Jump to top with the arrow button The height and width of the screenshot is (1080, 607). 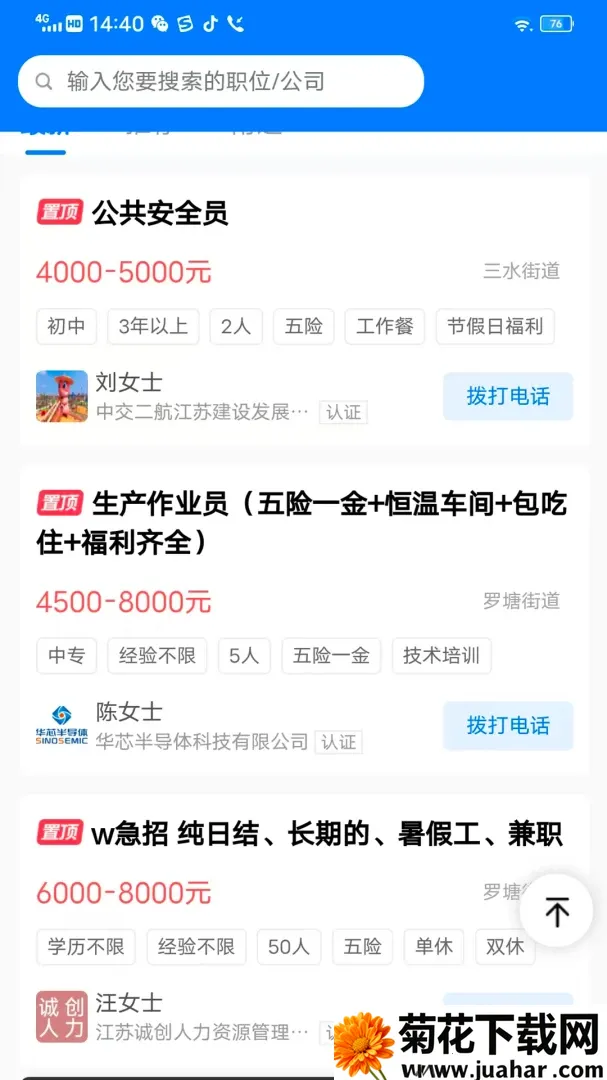pyautogui.click(x=556, y=911)
